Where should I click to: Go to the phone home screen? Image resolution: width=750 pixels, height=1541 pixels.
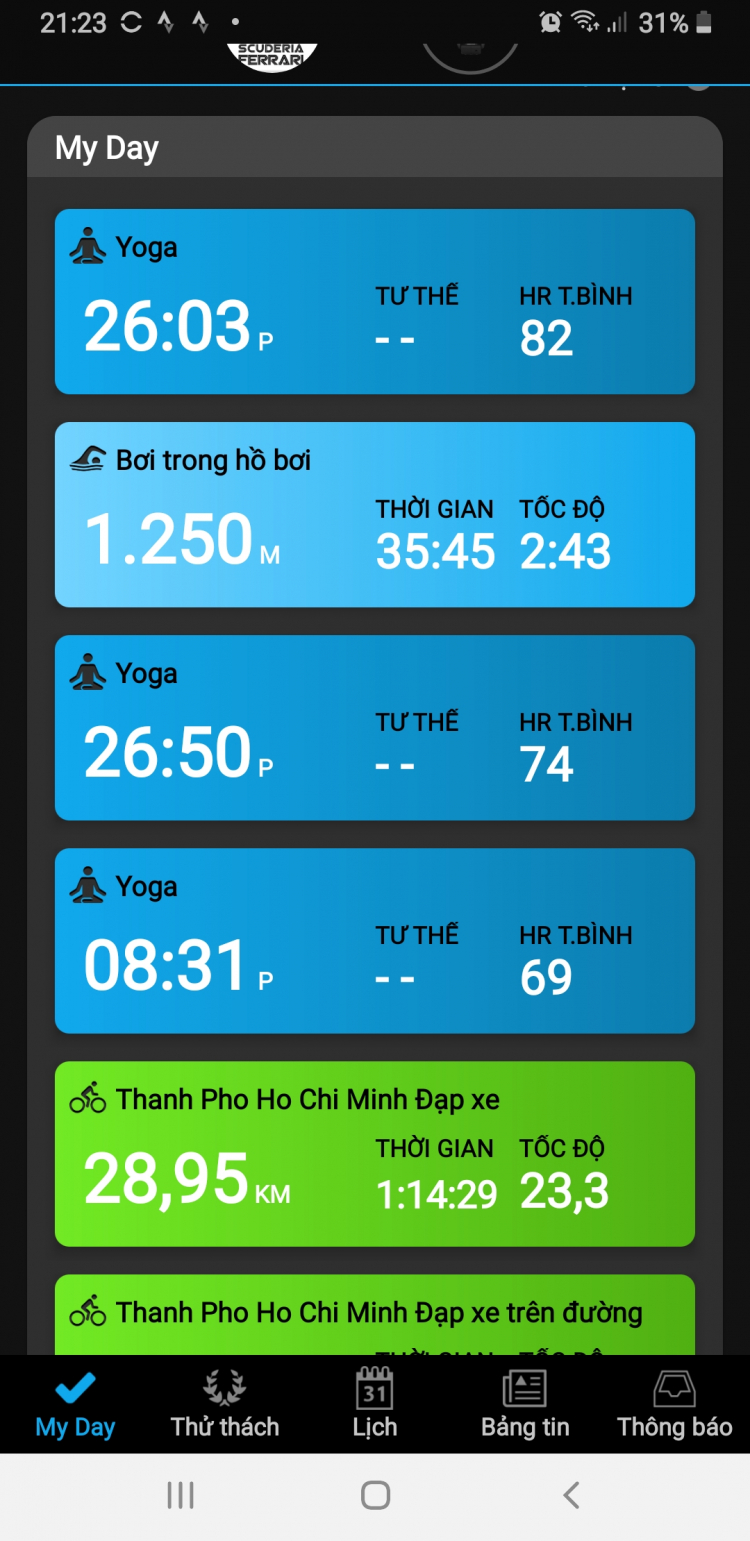coord(375,1496)
